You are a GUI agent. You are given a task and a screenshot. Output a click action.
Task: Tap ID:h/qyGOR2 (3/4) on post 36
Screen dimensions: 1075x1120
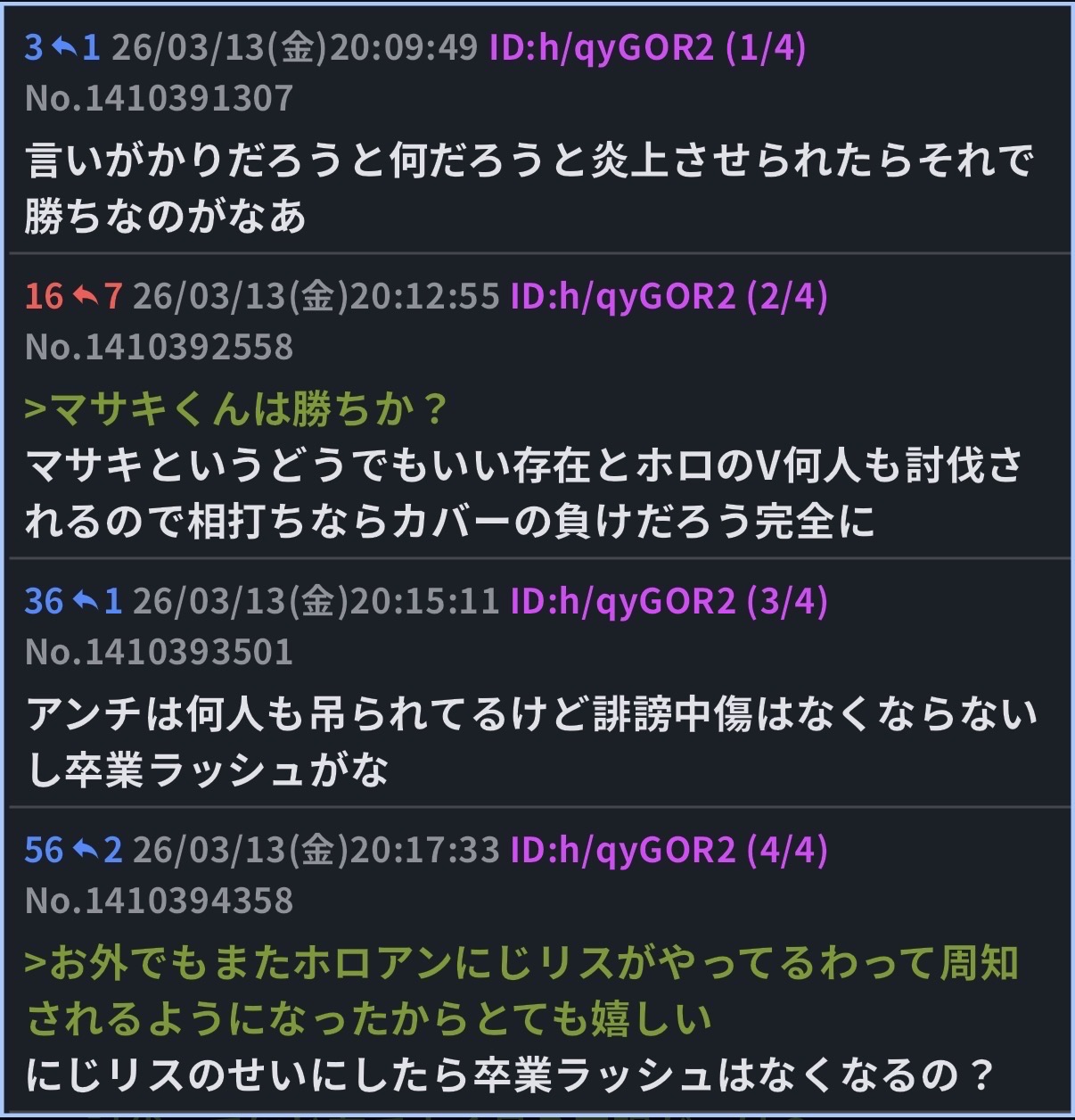point(669,601)
